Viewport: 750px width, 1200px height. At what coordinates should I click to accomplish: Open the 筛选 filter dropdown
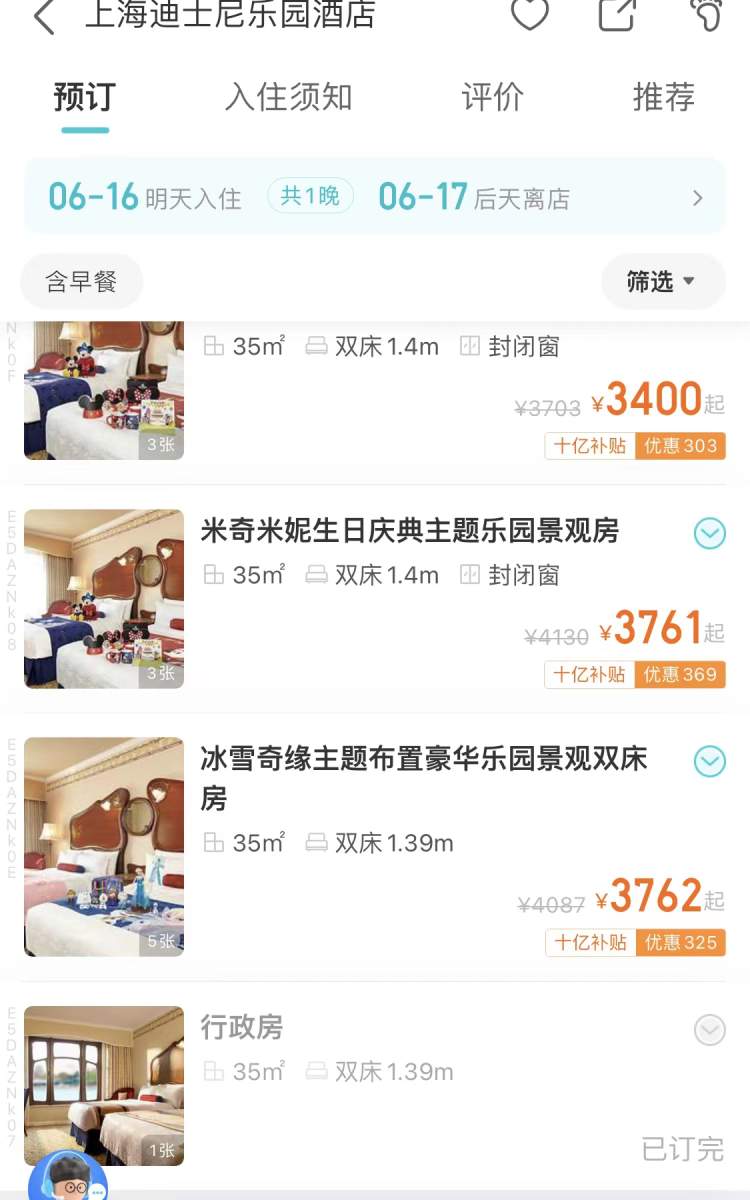coord(662,282)
